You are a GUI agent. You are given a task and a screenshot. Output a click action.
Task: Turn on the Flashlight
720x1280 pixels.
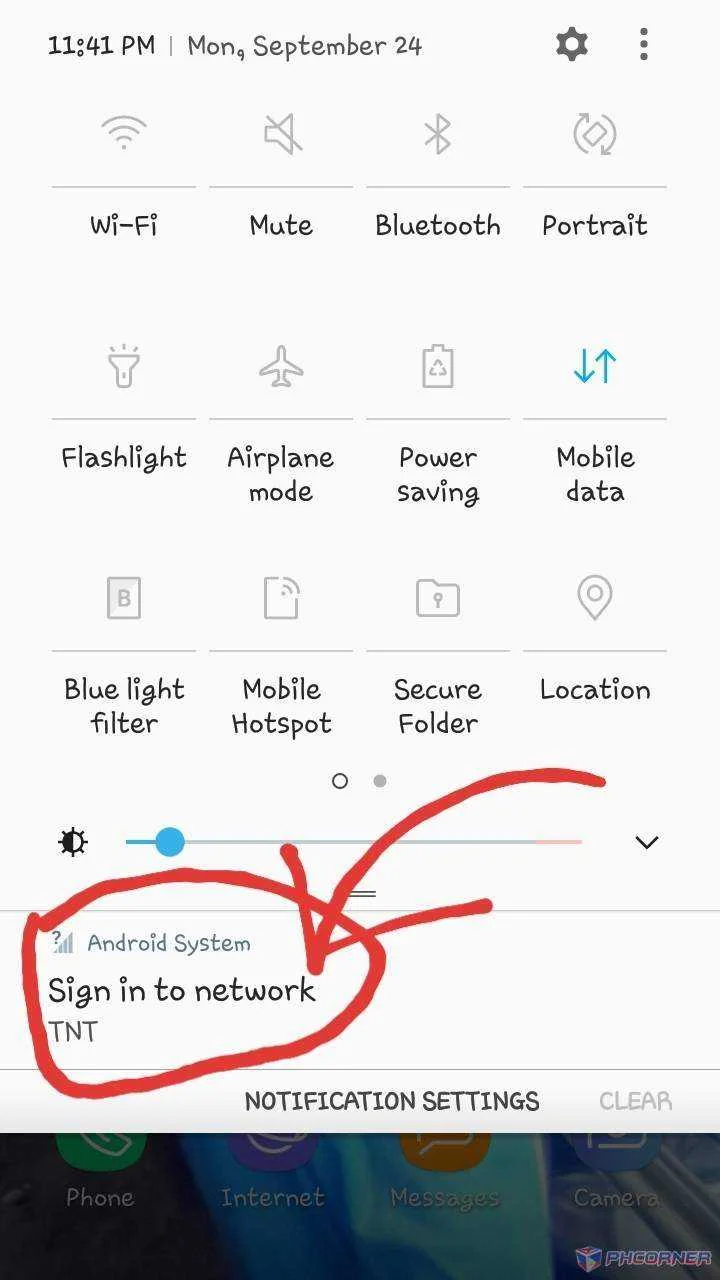coord(124,366)
